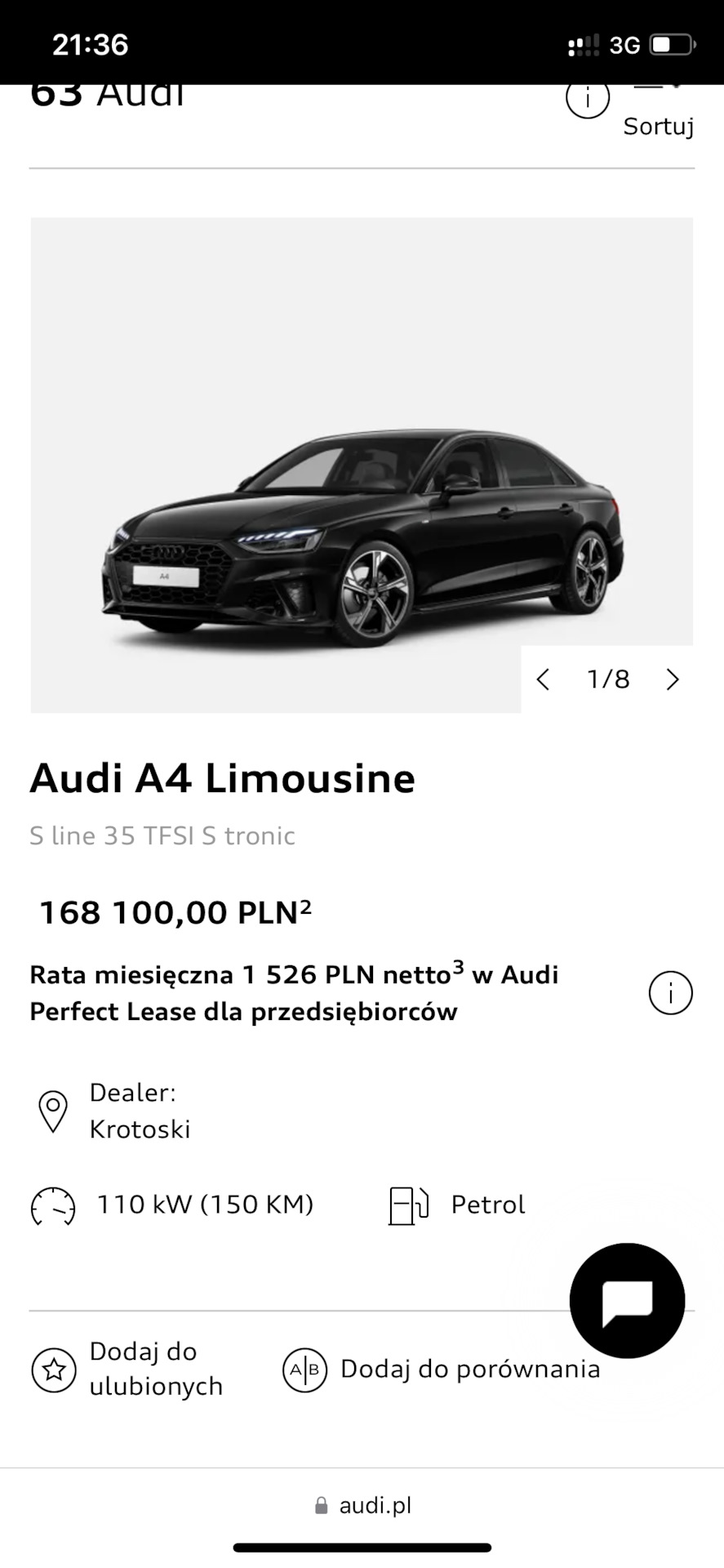Show previous photo of the Audi A4
Screen dimensions: 724x1568
pos(543,679)
